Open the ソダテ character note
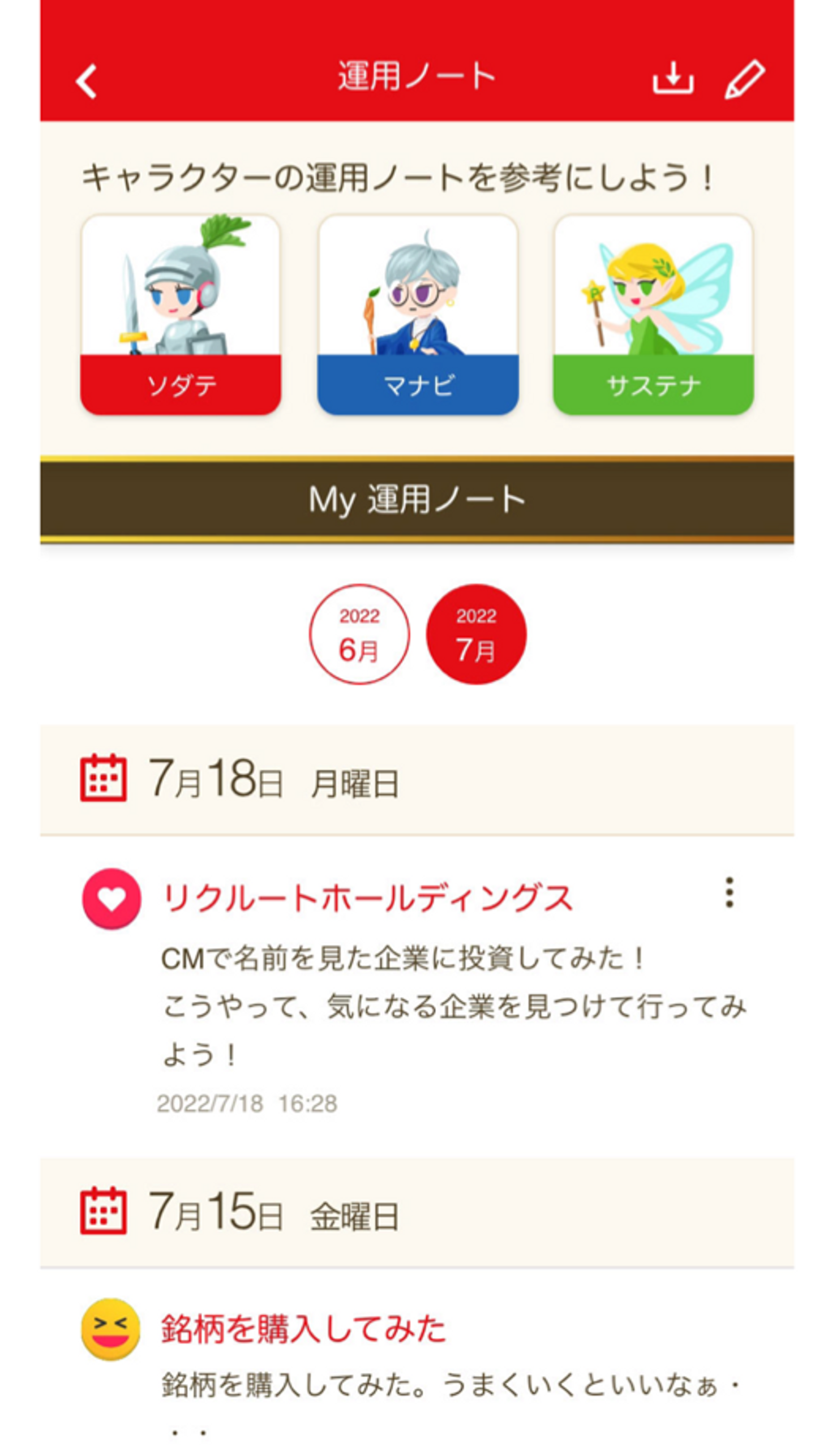 tap(181, 314)
